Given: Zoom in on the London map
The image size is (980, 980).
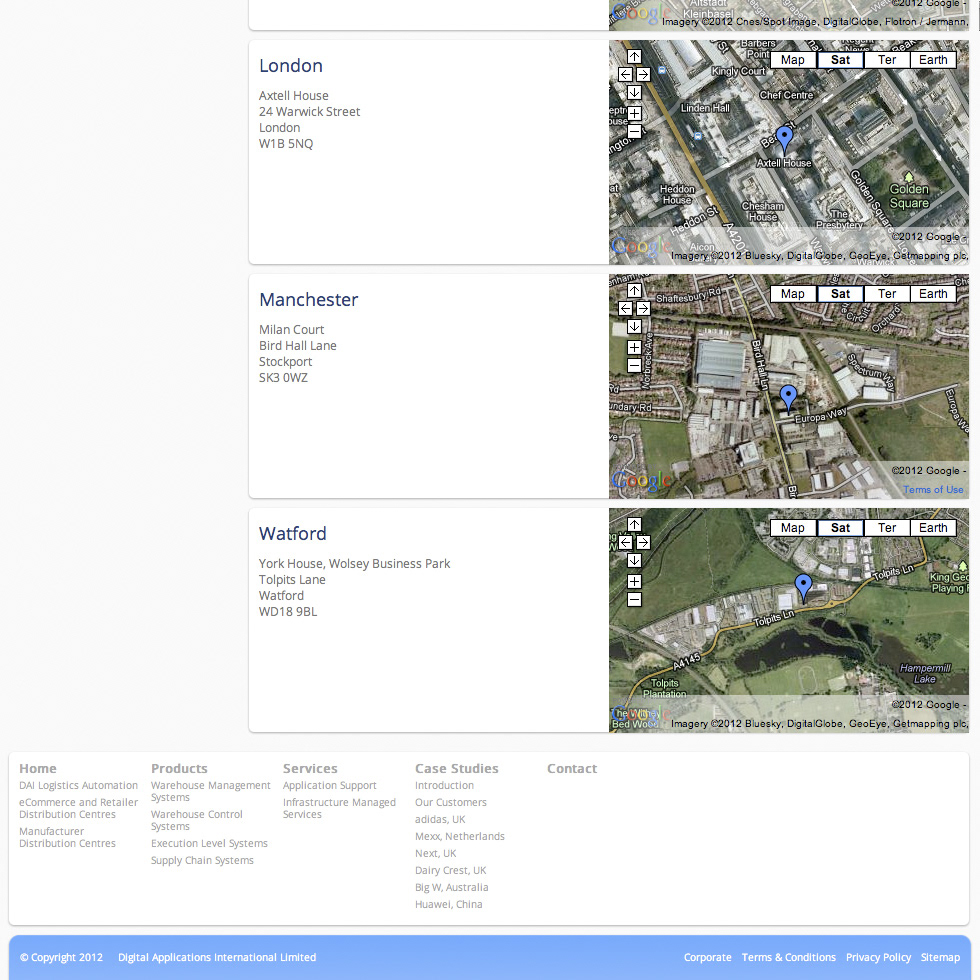Looking at the screenshot, I should [x=634, y=113].
